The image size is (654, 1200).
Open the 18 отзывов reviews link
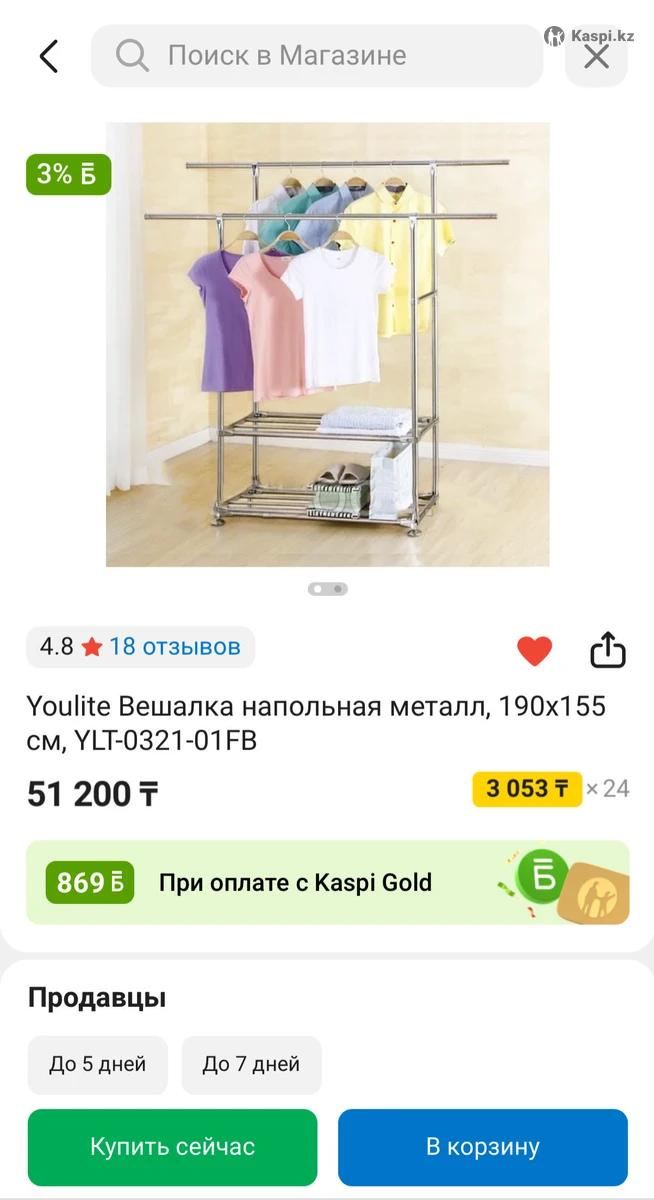[175, 647]
